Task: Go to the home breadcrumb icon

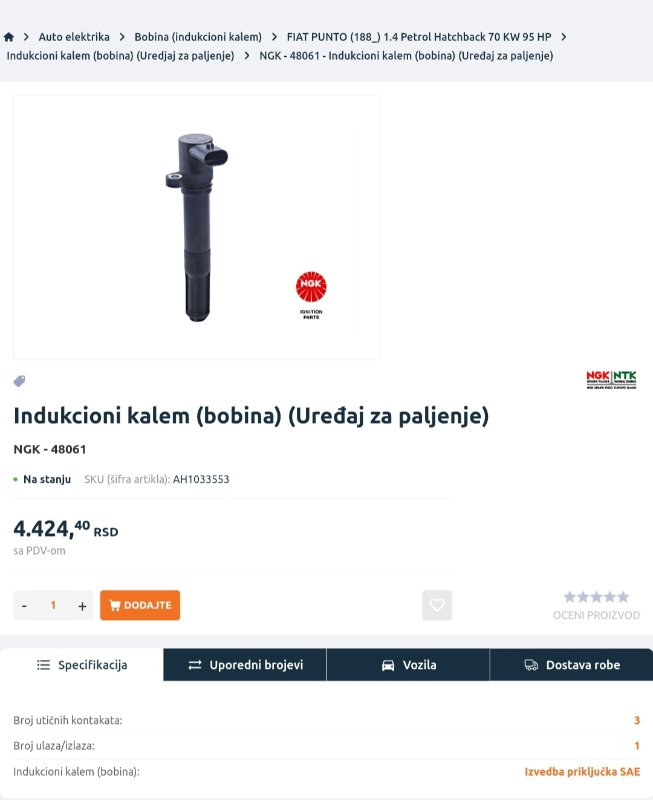Action: click(9, 37)
